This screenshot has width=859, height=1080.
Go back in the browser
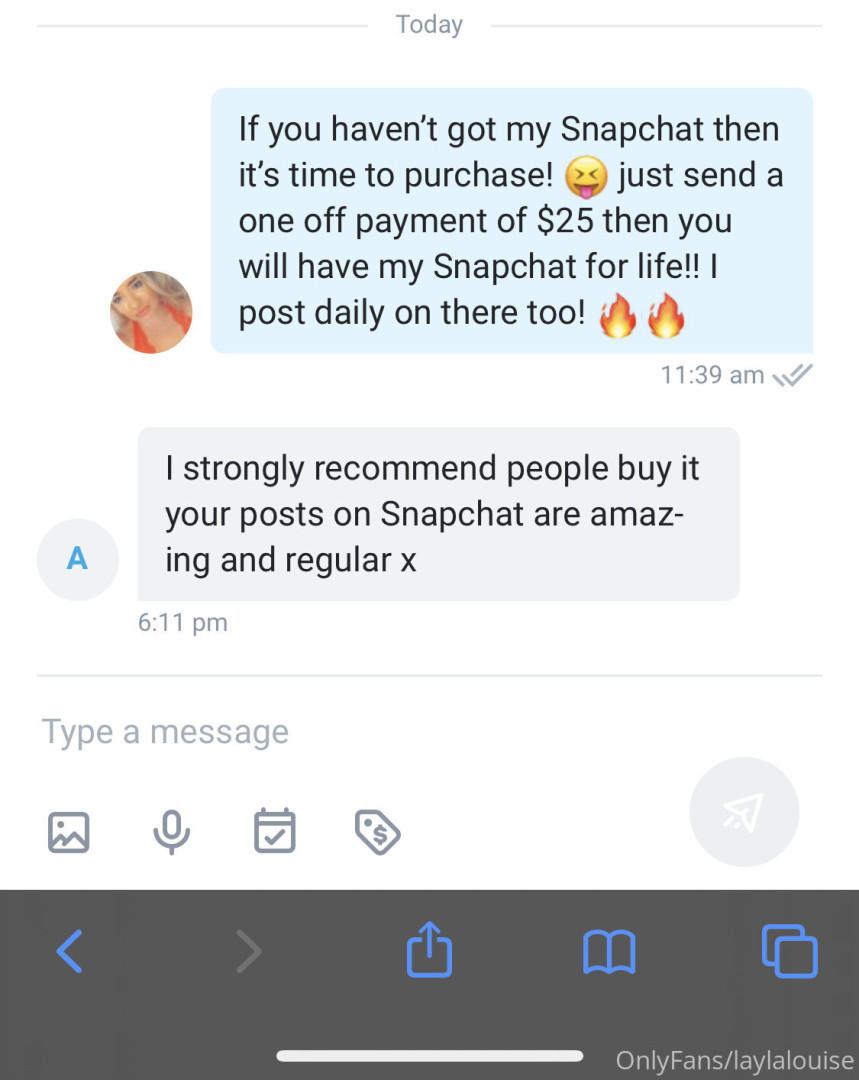(69, 950)
